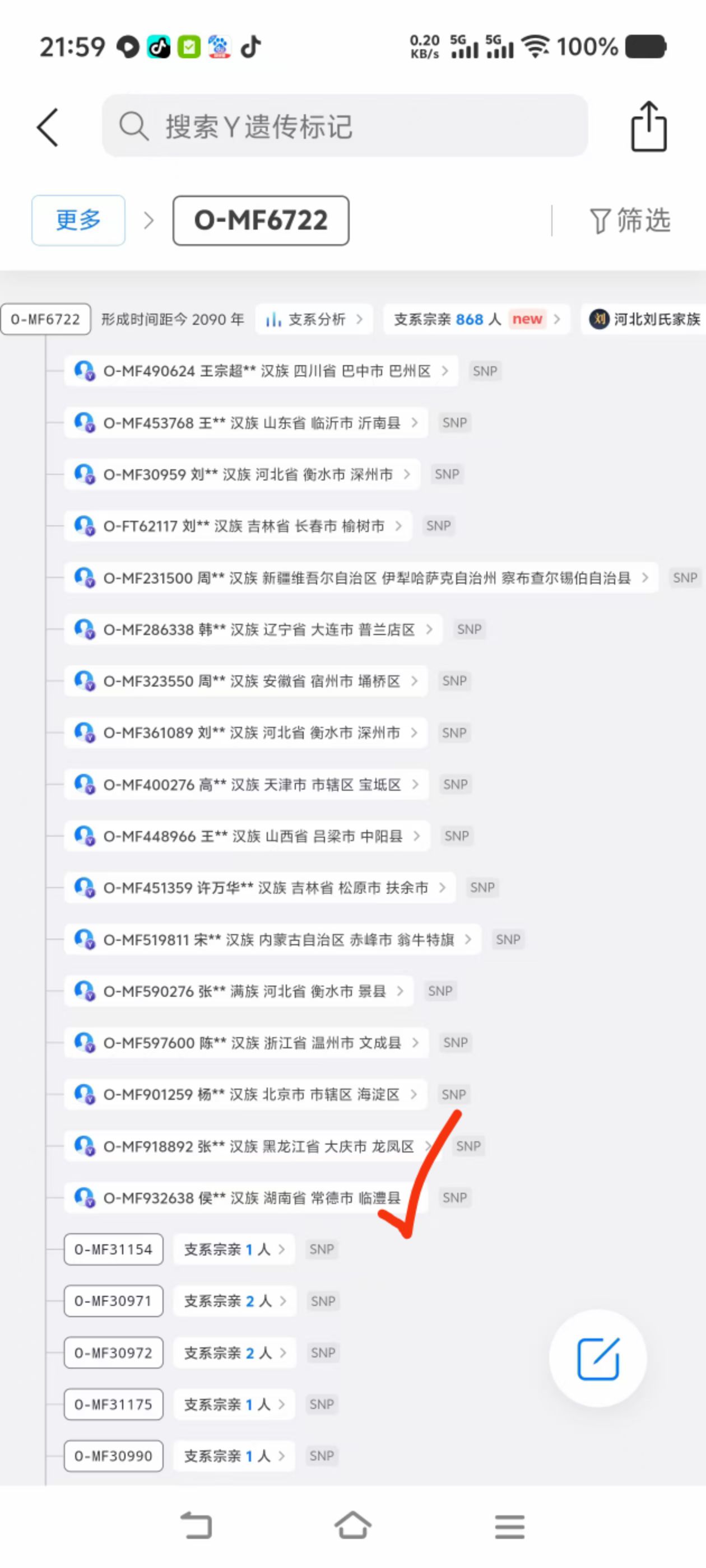View O-MF590276 张** 满族 entry

(238, 991)
